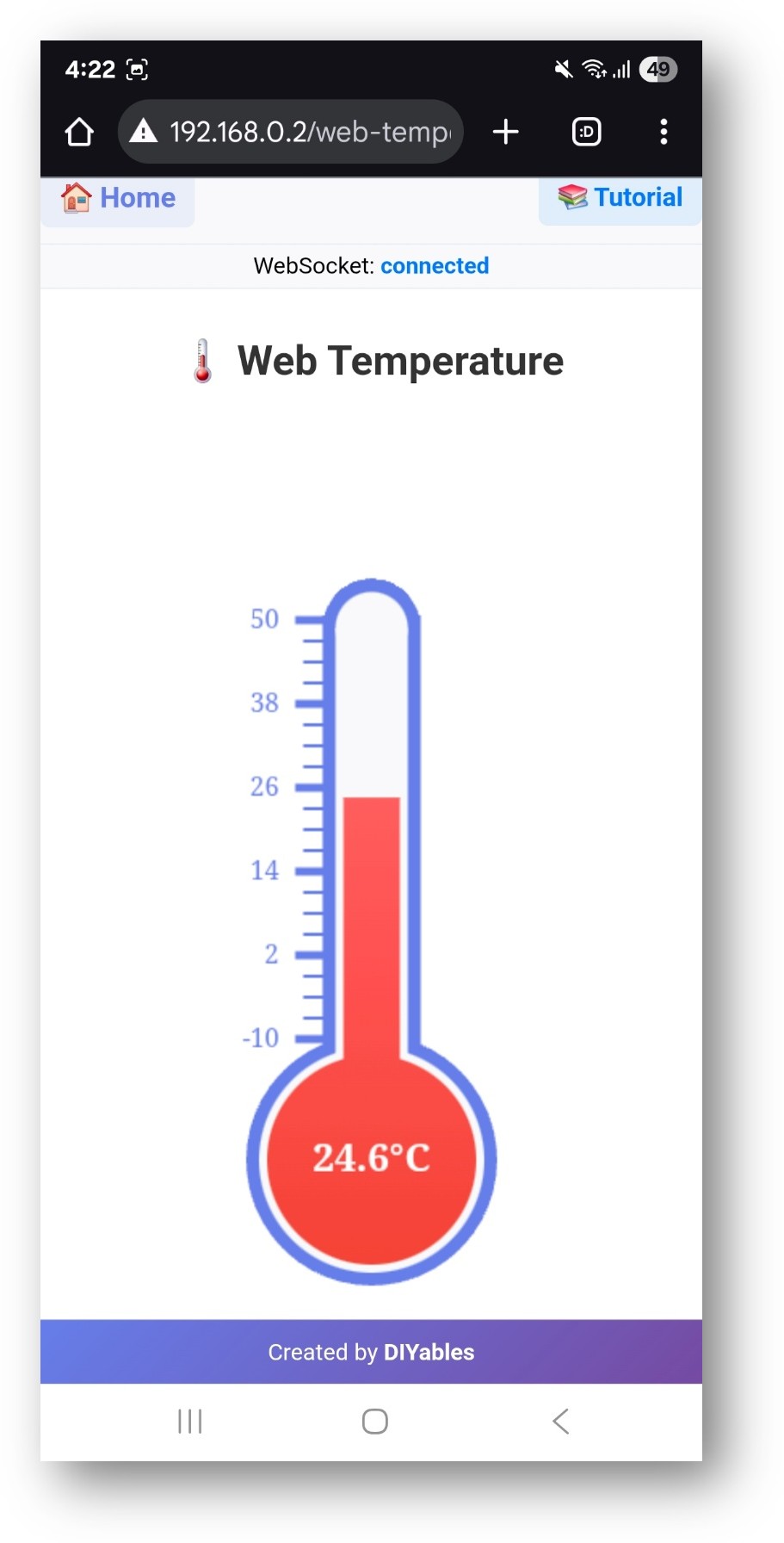The height and width of the screenshot is (1543, 784).
Task: Click the house icon beside Home link
Action: 76,197
